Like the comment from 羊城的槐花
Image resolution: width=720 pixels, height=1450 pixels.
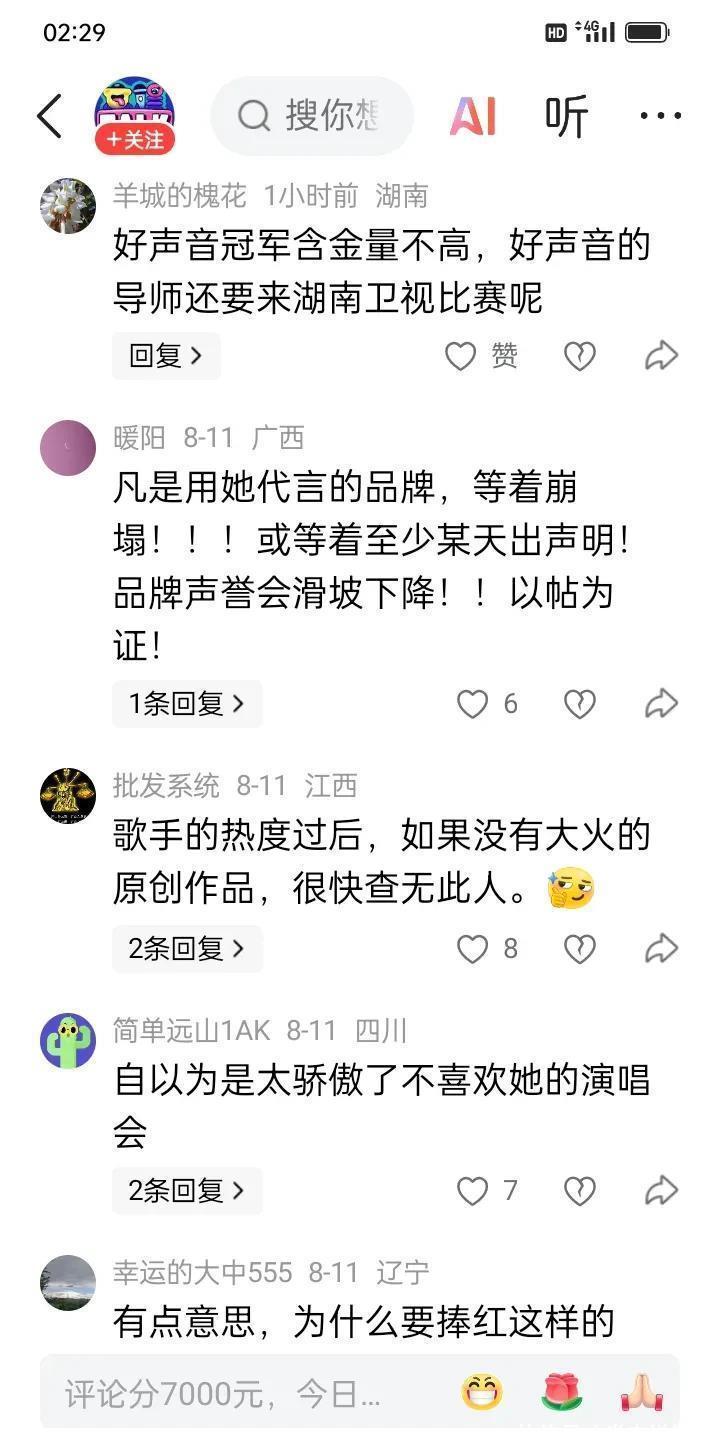[x=461, y=356]
